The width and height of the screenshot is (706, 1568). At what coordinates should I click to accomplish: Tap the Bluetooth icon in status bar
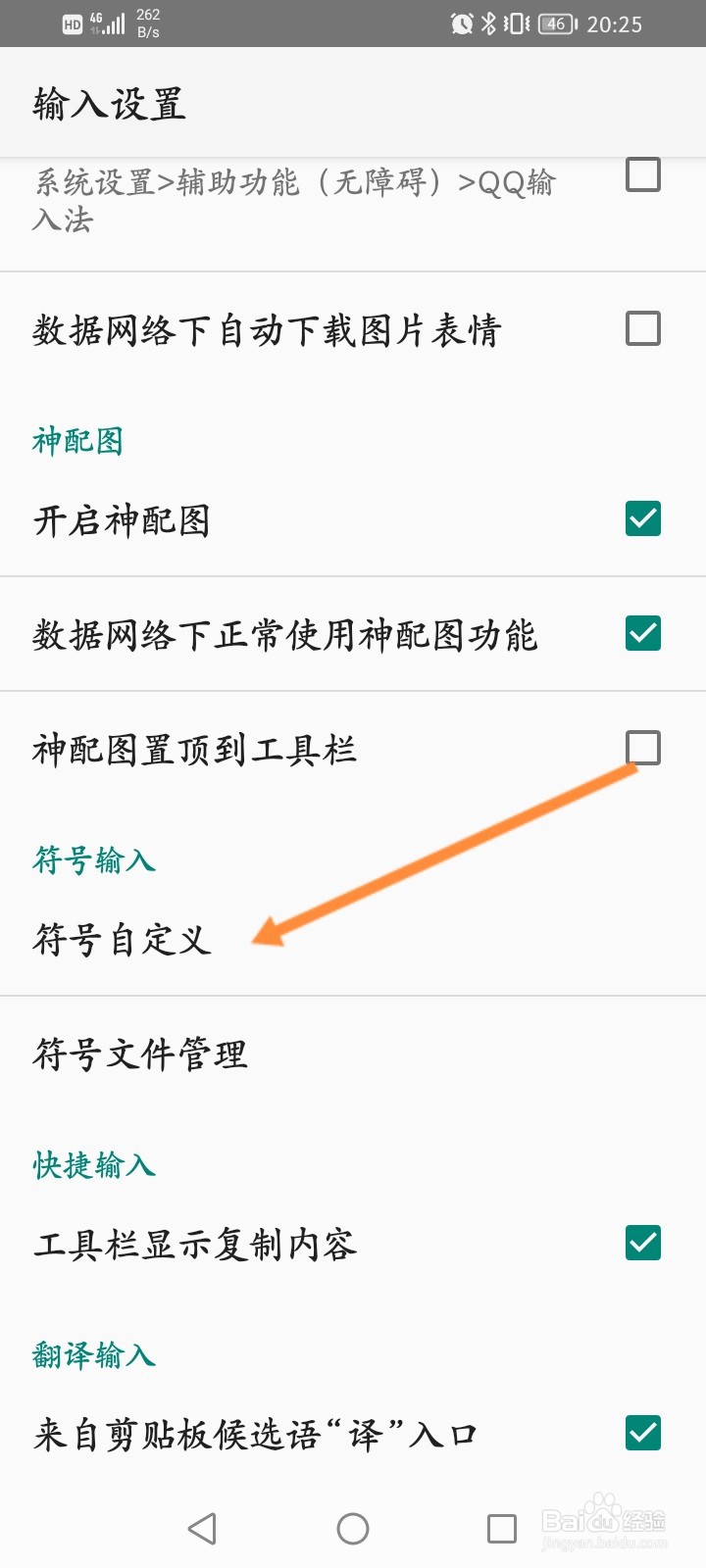click(x=486, y=24)
